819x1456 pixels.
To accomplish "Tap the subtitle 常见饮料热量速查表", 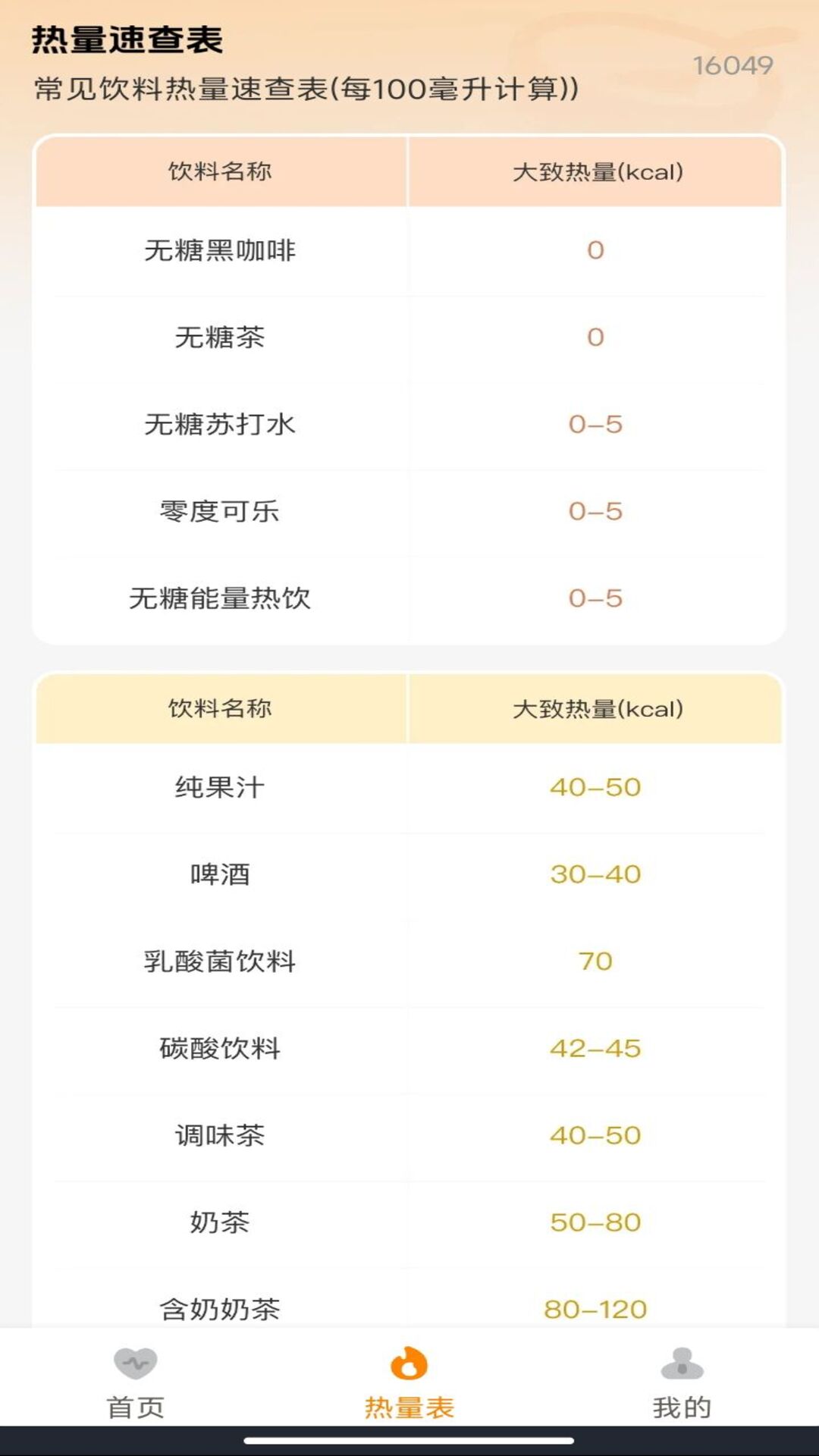I will coord(303,91).
